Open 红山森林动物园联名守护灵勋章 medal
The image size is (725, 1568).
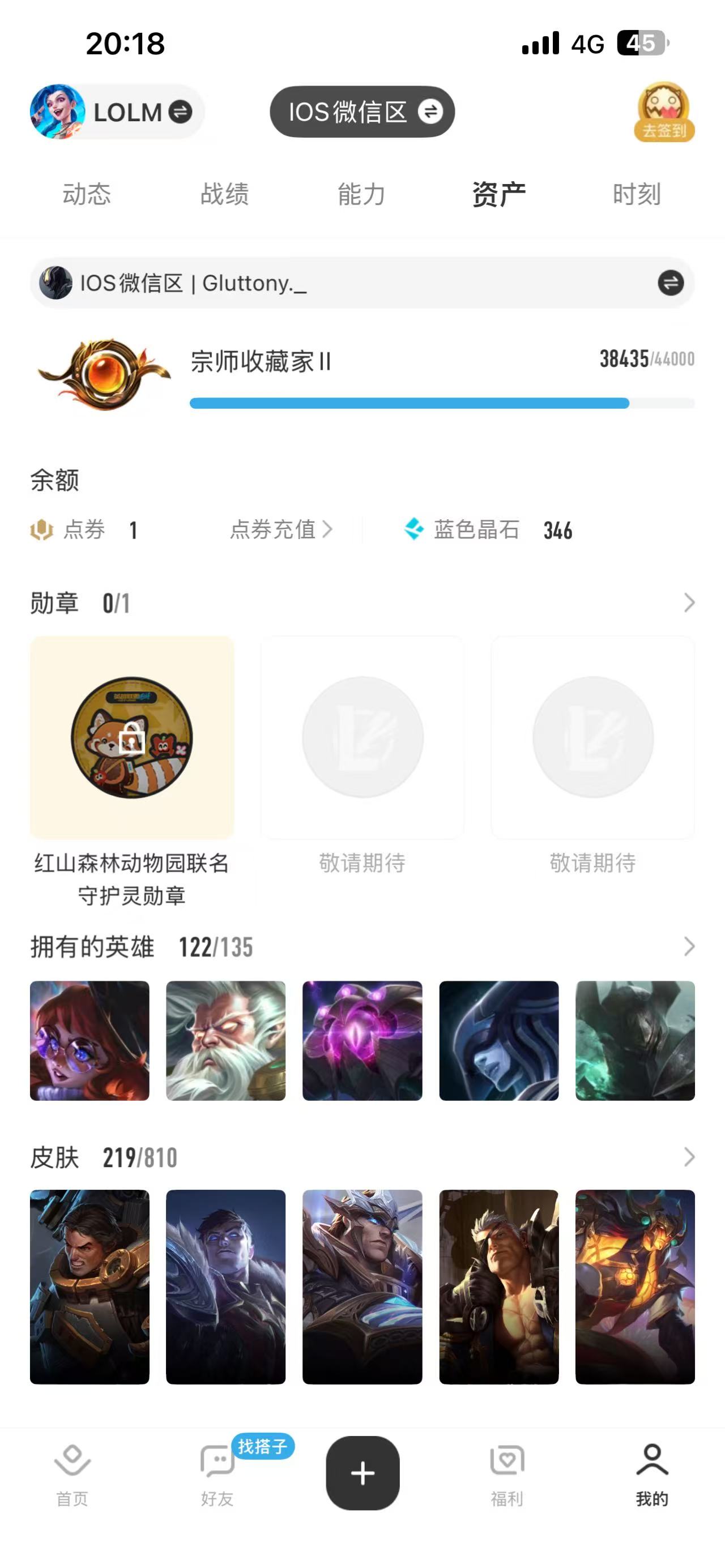click(x=132, y=738)
